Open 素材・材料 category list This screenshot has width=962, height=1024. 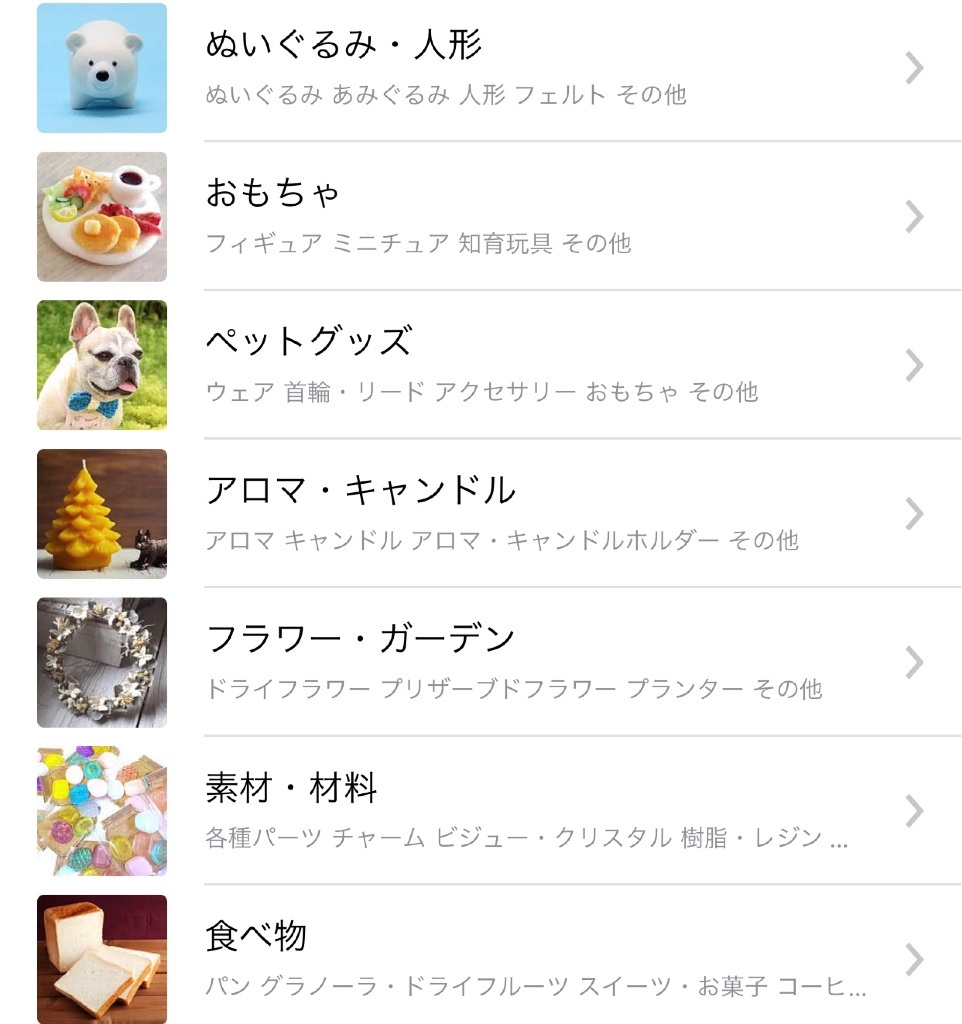(480, 811)
